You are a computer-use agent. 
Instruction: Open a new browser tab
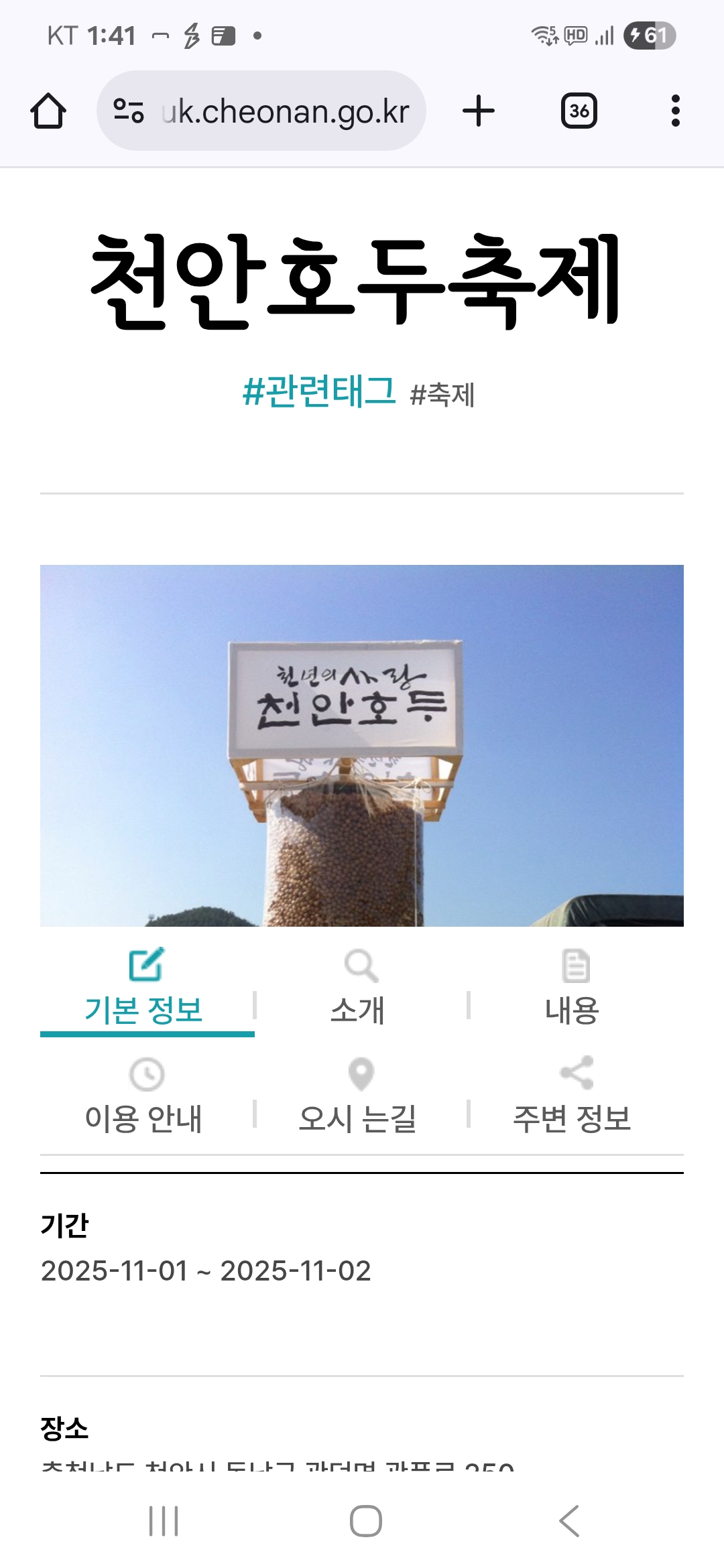479,111
